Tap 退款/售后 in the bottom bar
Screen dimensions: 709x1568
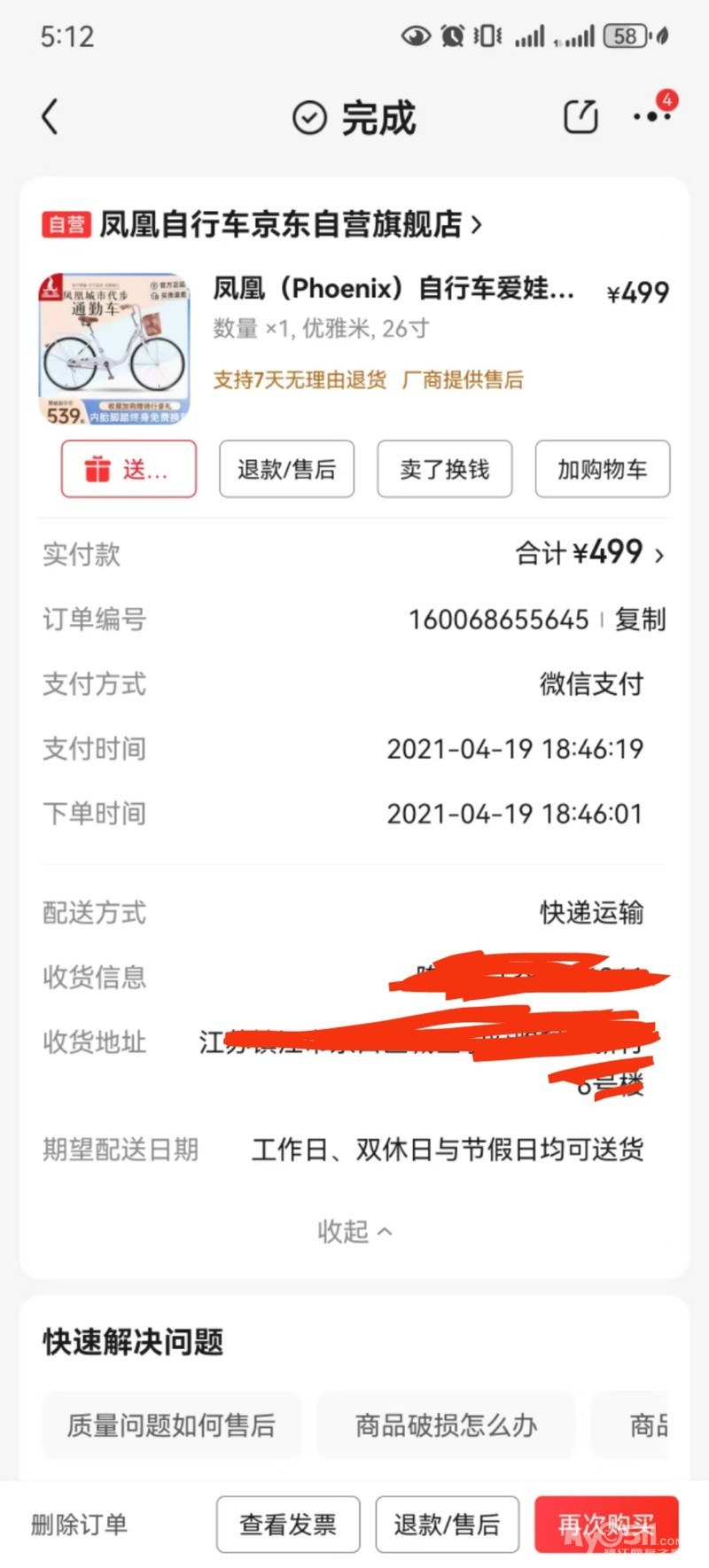(447, 1525)
